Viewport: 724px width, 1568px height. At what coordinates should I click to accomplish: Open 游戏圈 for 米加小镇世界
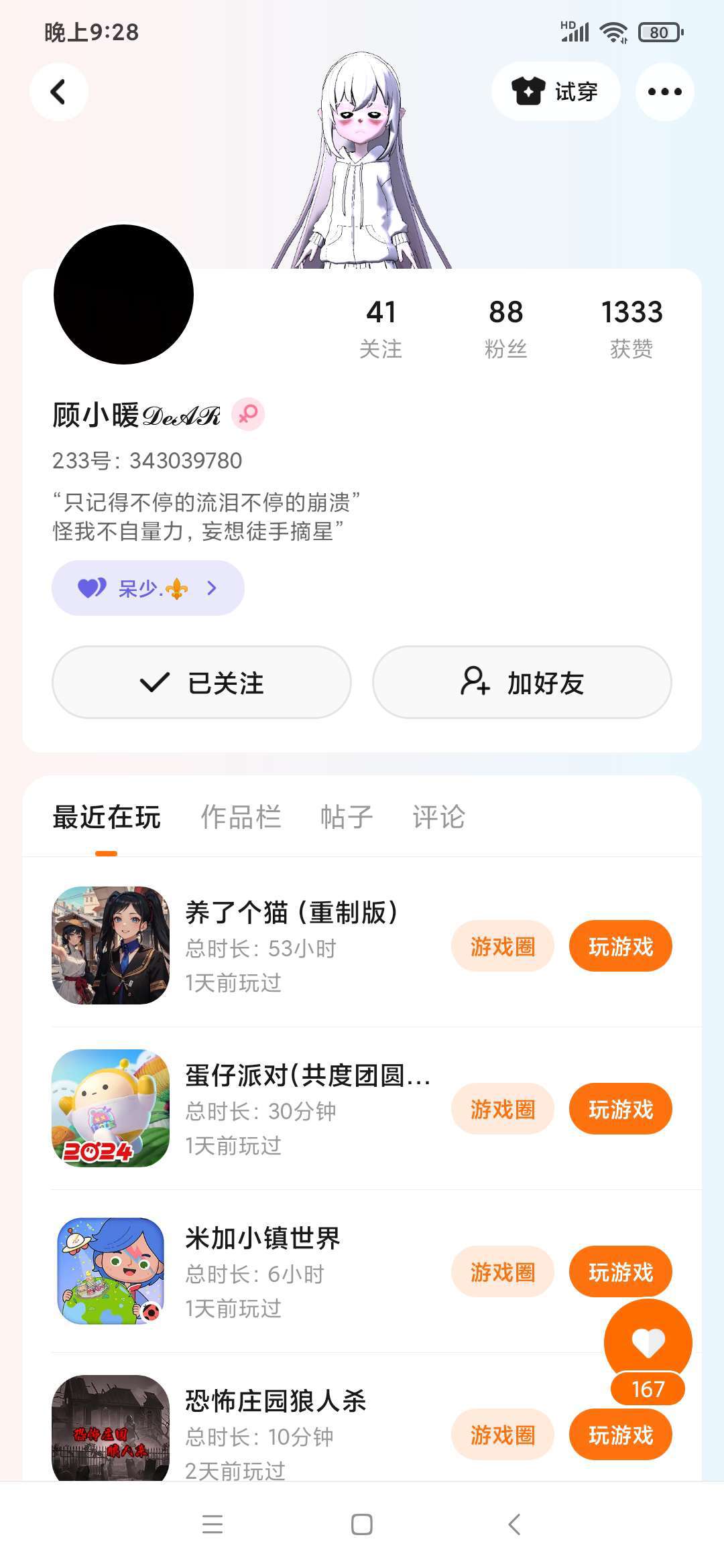pos(502,1272)
